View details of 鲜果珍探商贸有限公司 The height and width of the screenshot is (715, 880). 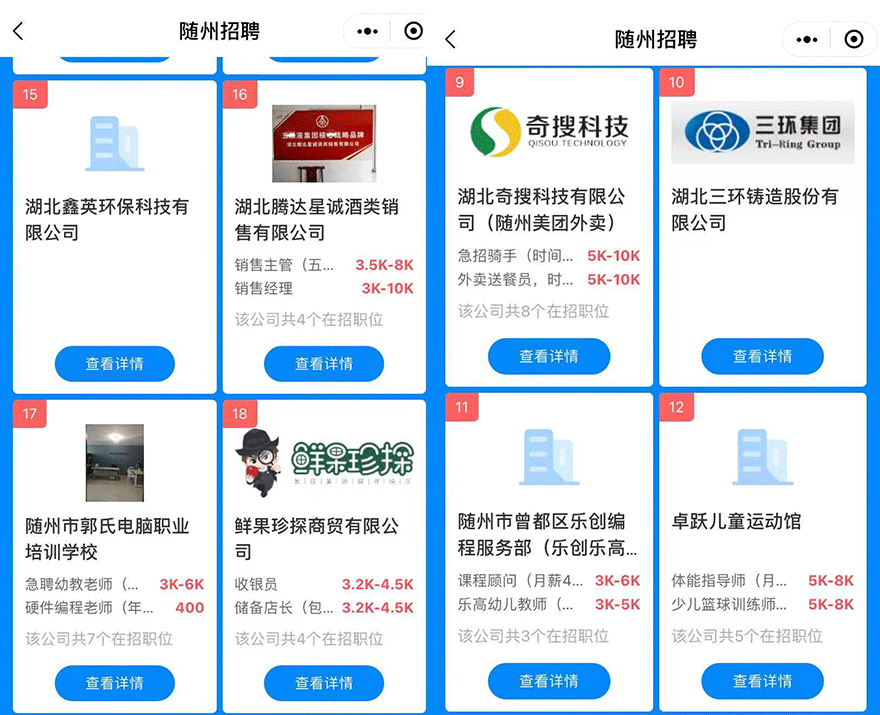(x=323, y=683)
